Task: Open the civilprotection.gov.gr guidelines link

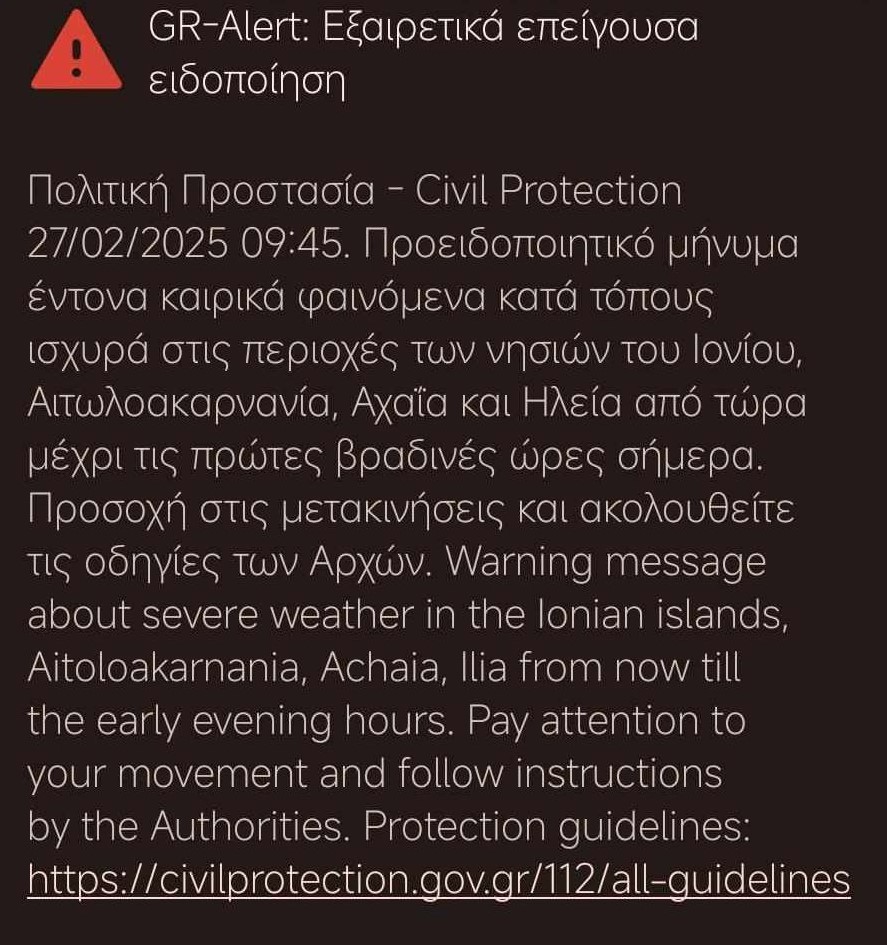Action: coord(438,880)
